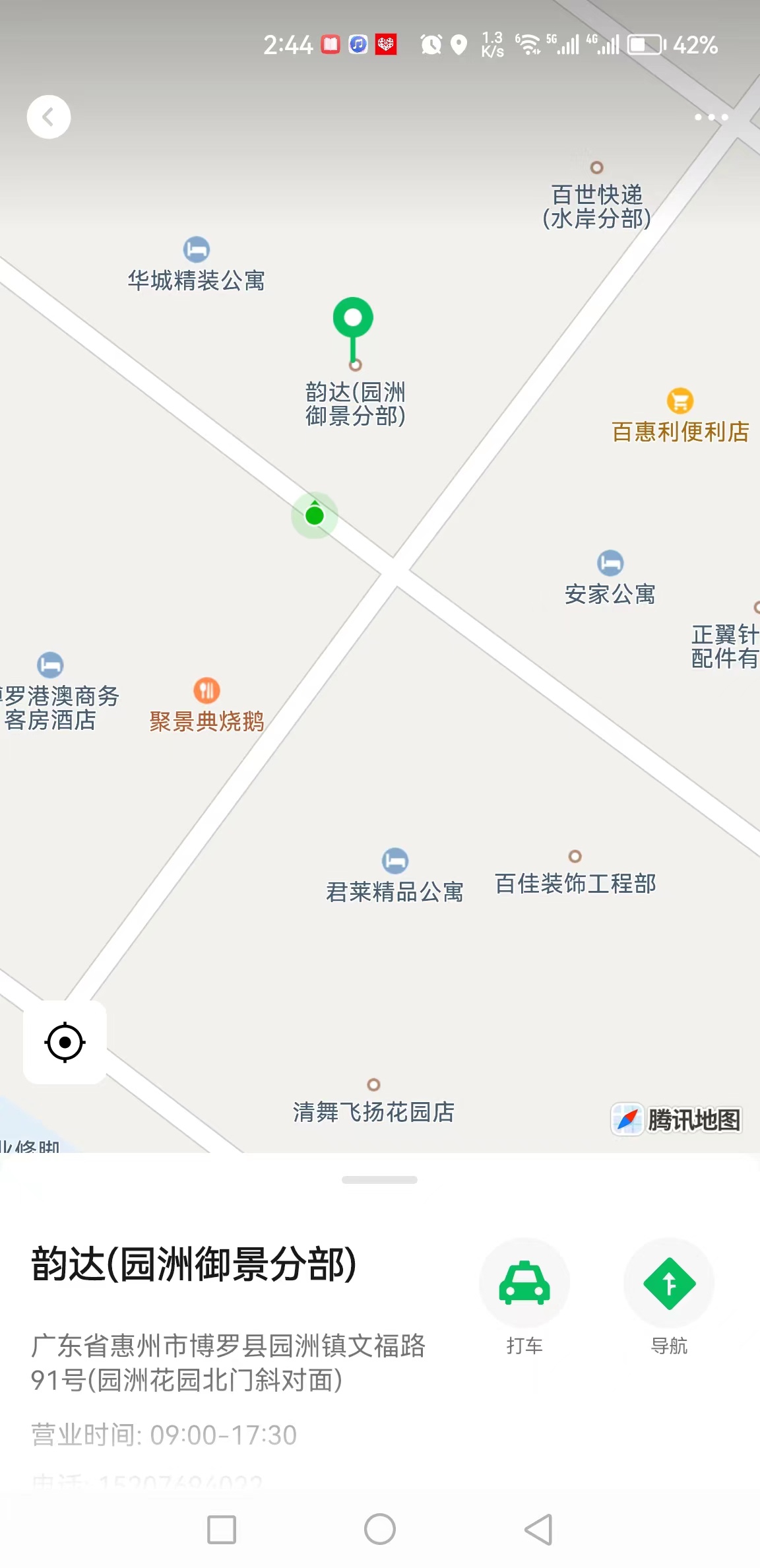This screenshot has height=1568, width=760.
Task: Expand the location details sheet handle
Action: 379,1180
